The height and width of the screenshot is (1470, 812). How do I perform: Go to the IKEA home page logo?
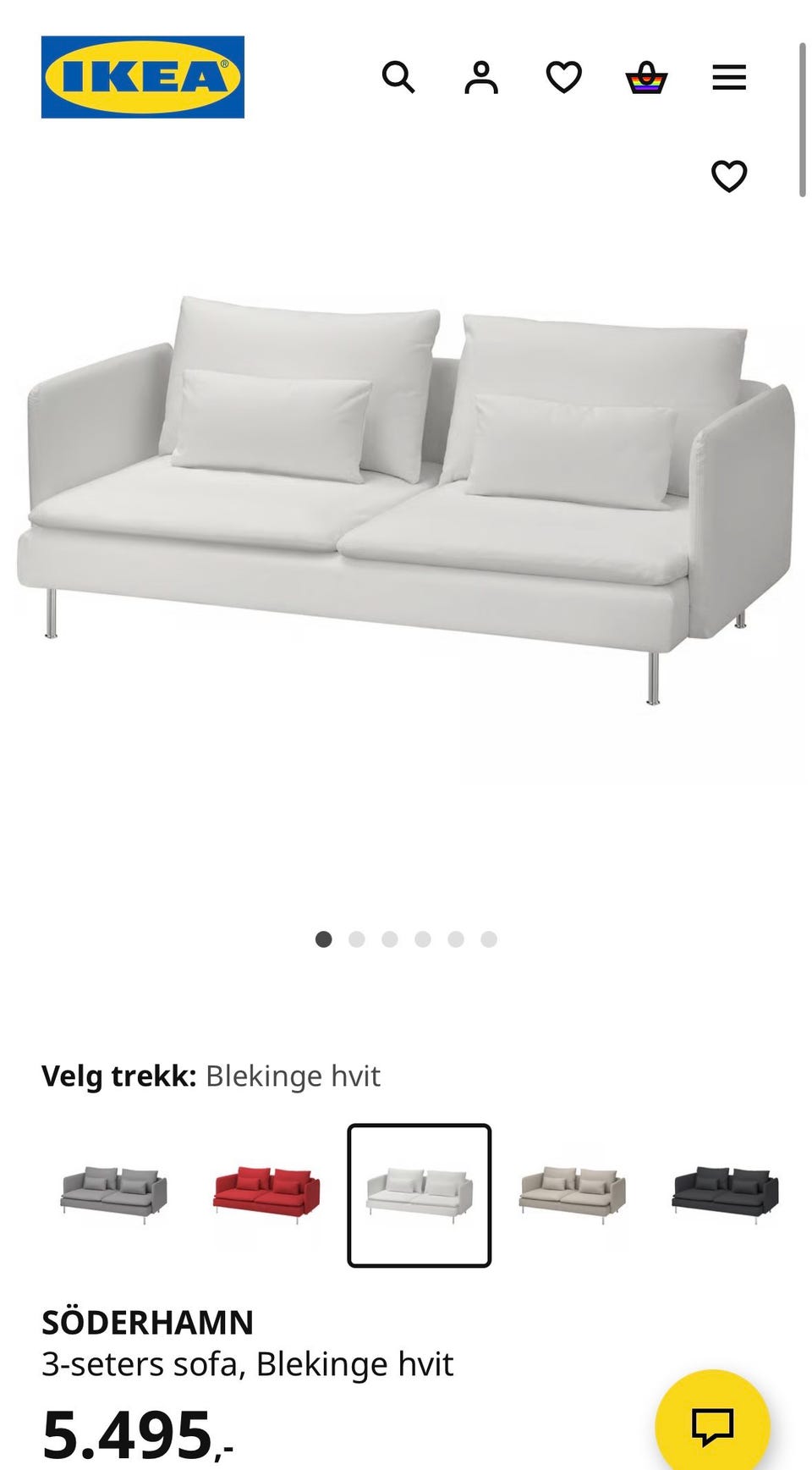point(143,77)
